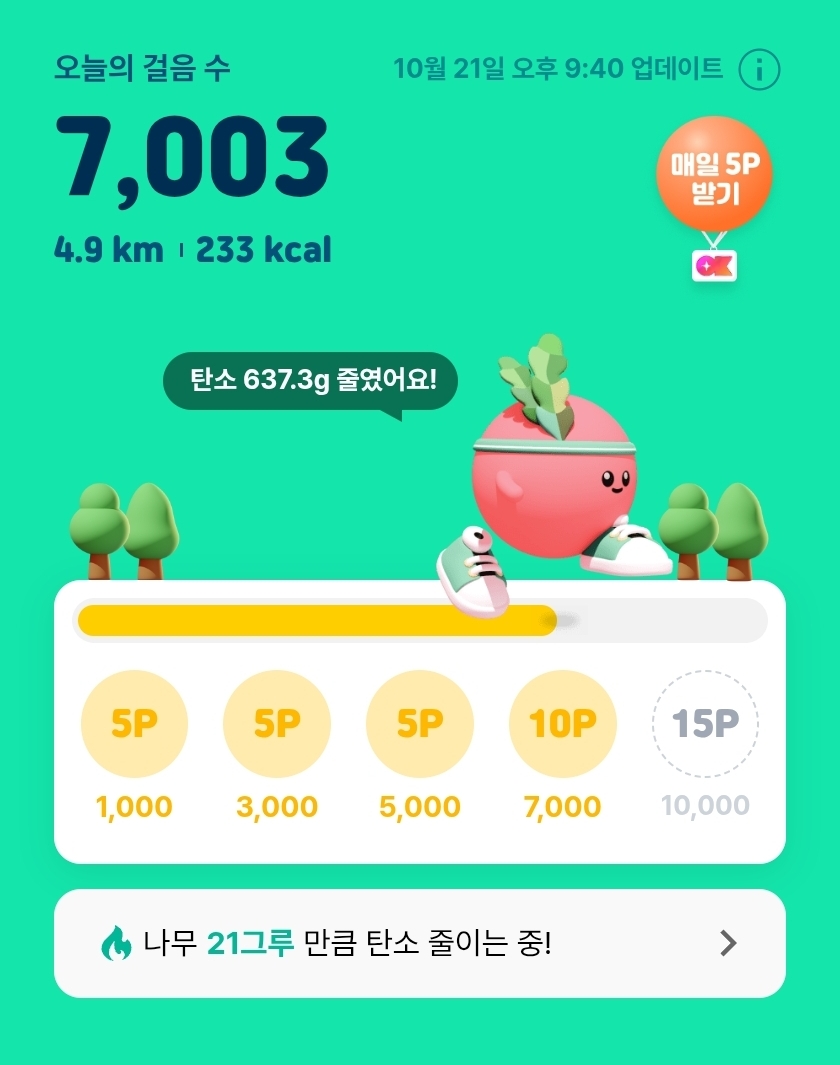This screenshot has width=840, height=1065.
Task: Claim the 10P reward for 7,000 steps
Action: tap(563, 723)
